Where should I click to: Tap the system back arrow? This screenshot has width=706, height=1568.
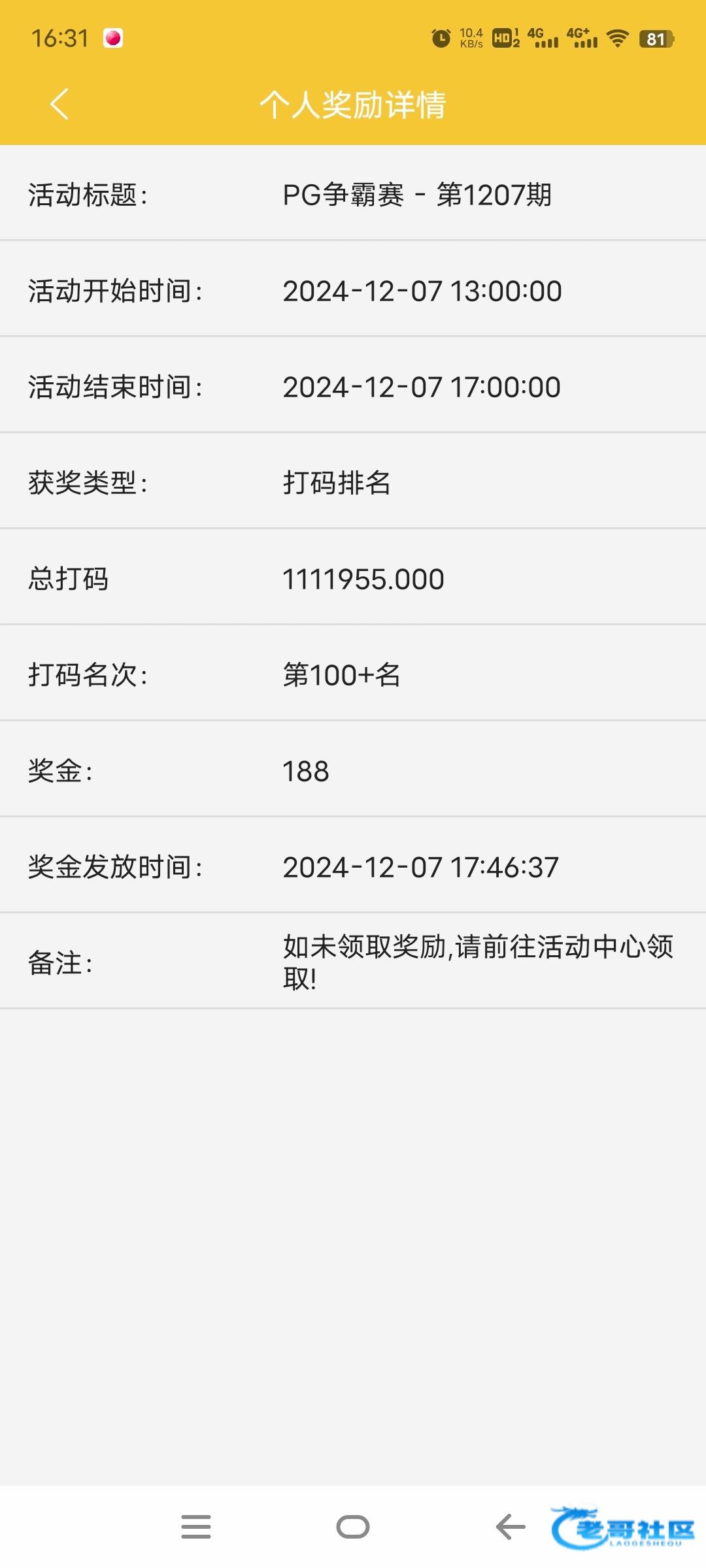pos(511,1527)
